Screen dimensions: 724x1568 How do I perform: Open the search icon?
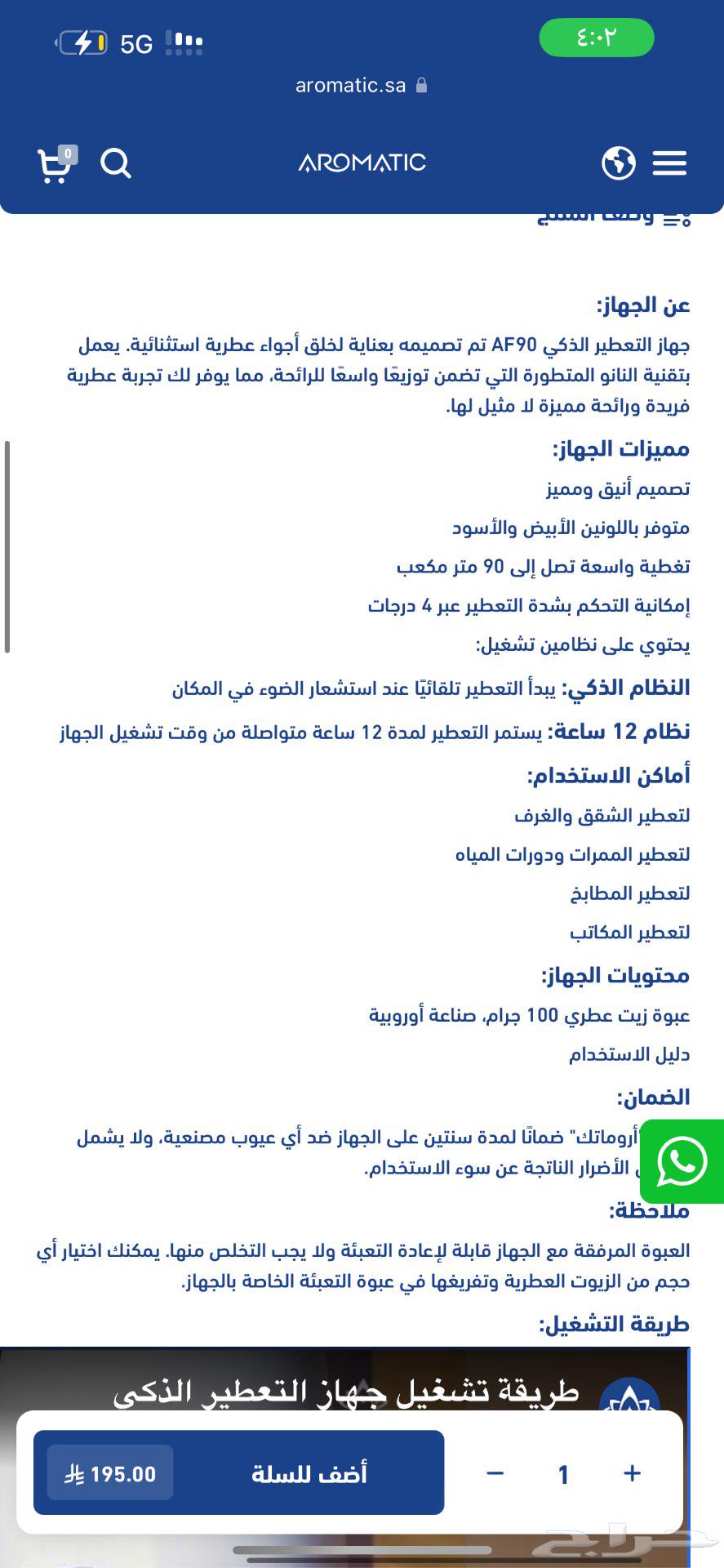pyautogui.click(x=115, y=163)
